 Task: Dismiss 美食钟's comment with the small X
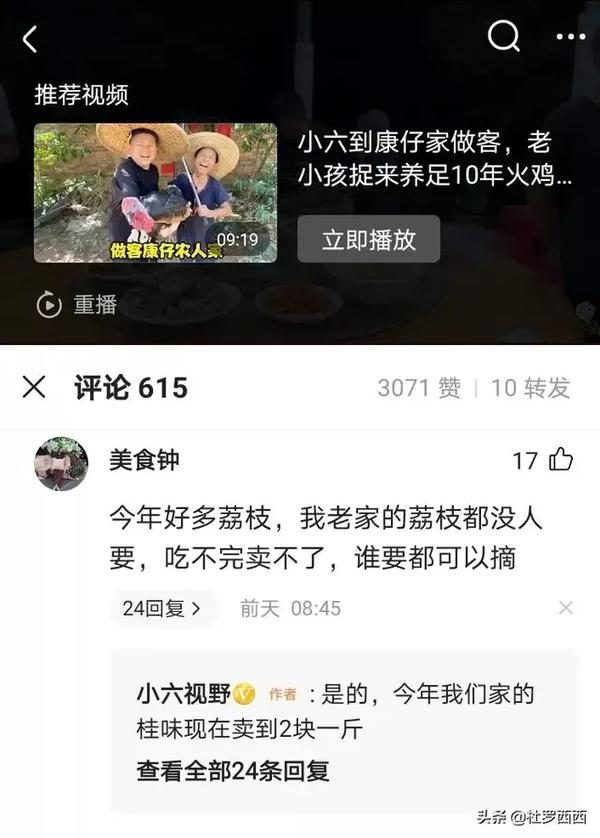(566, 608)
